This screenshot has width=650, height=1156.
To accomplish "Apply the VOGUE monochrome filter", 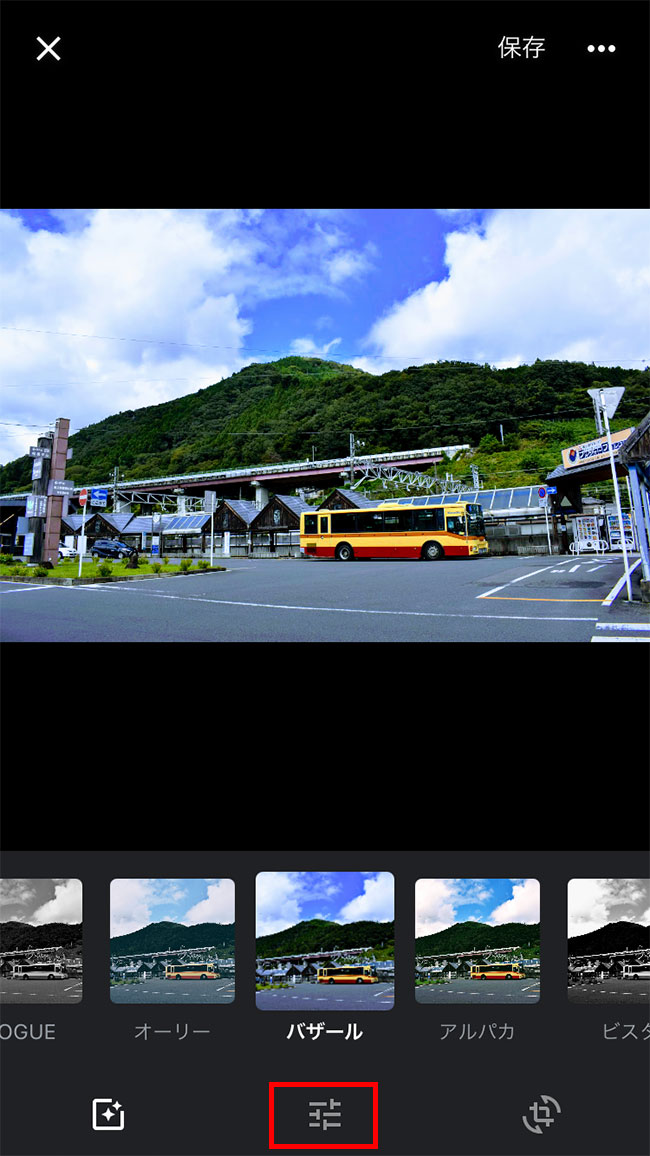I will (x=40, y=941).
